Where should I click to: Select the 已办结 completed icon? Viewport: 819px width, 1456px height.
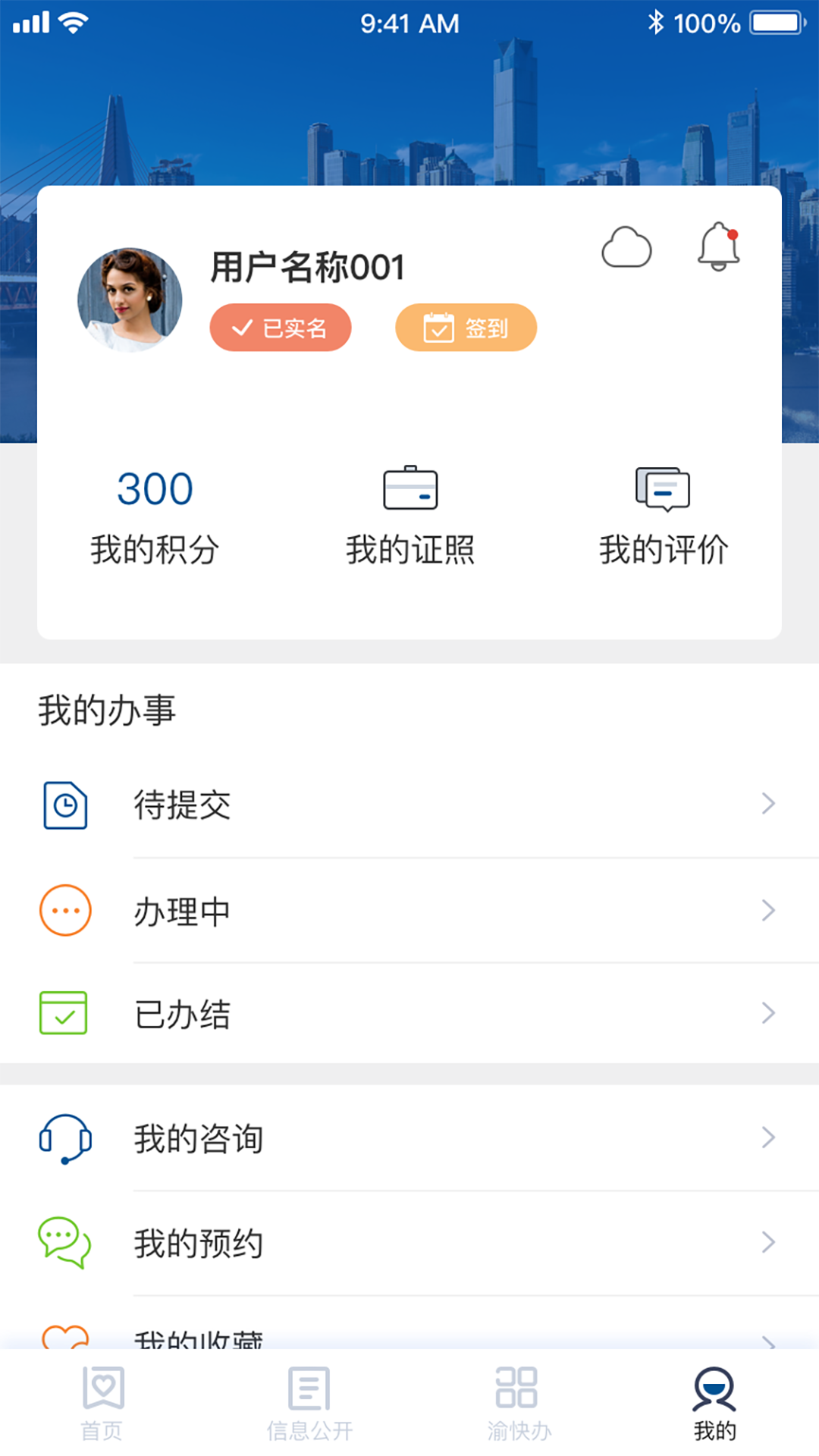pyautogui.click(x=65, y=1014)
